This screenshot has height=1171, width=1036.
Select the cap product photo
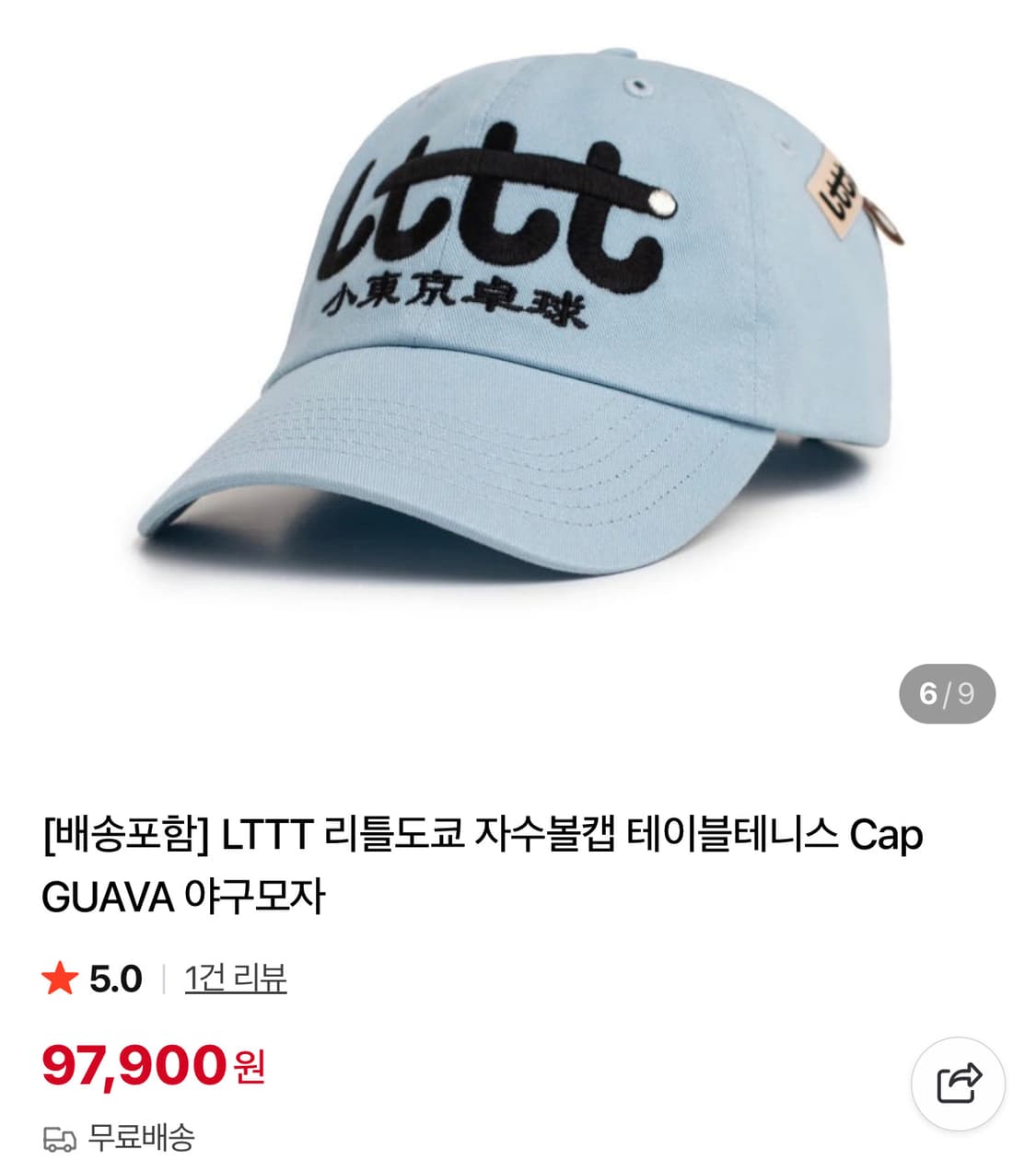(x=516, y=322)
